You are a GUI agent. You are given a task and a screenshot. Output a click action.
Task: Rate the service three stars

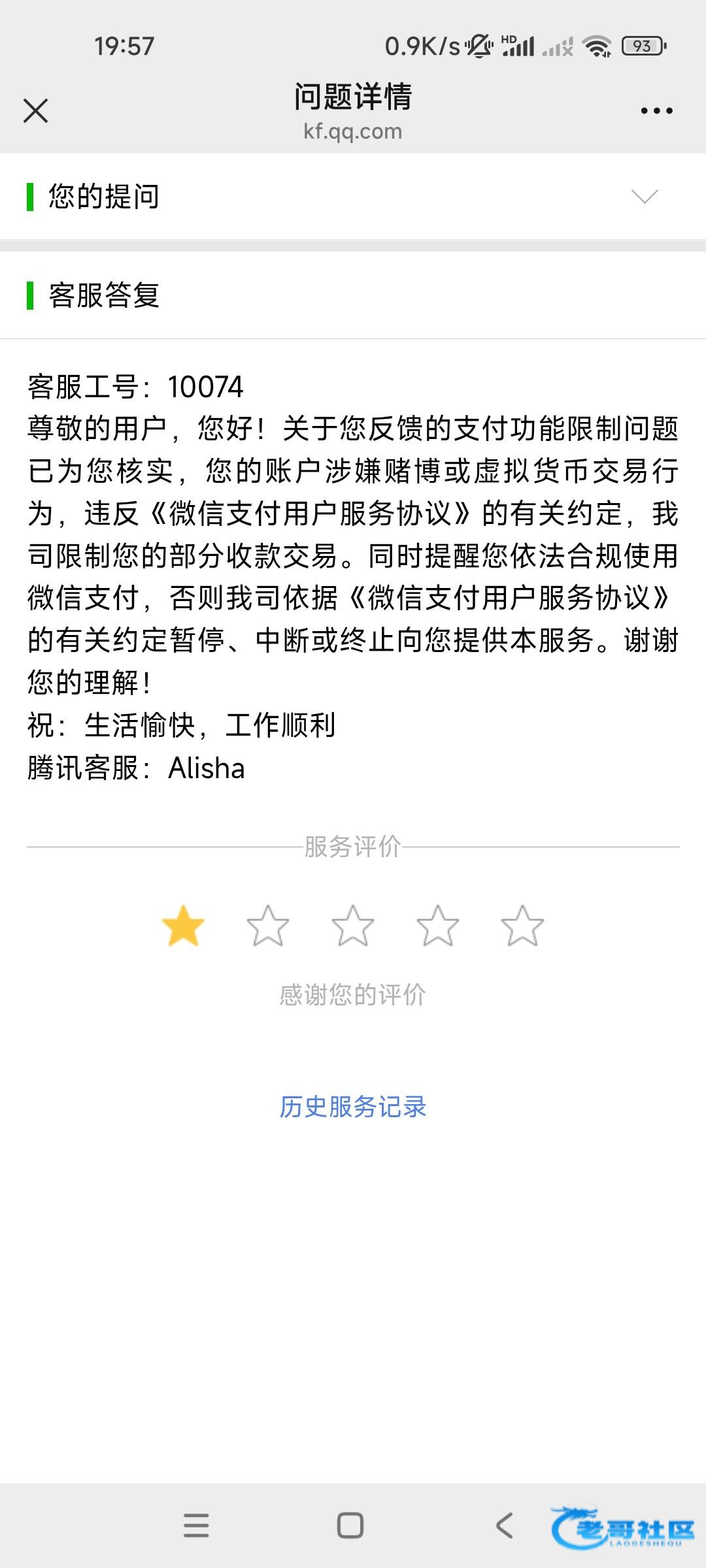[x=353, y=926]
